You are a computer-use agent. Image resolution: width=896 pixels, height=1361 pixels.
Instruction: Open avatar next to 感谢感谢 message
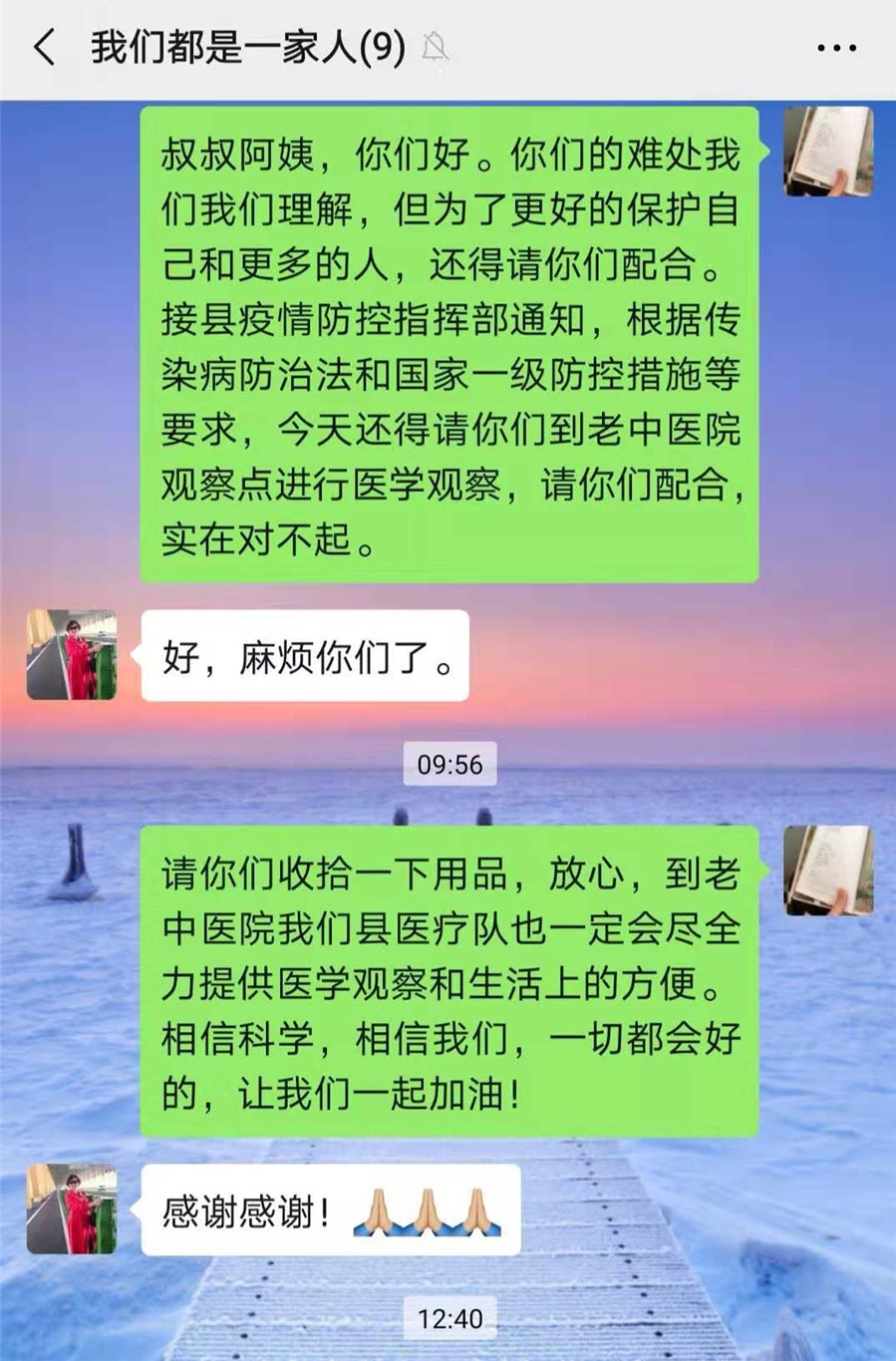(72, 1208)
